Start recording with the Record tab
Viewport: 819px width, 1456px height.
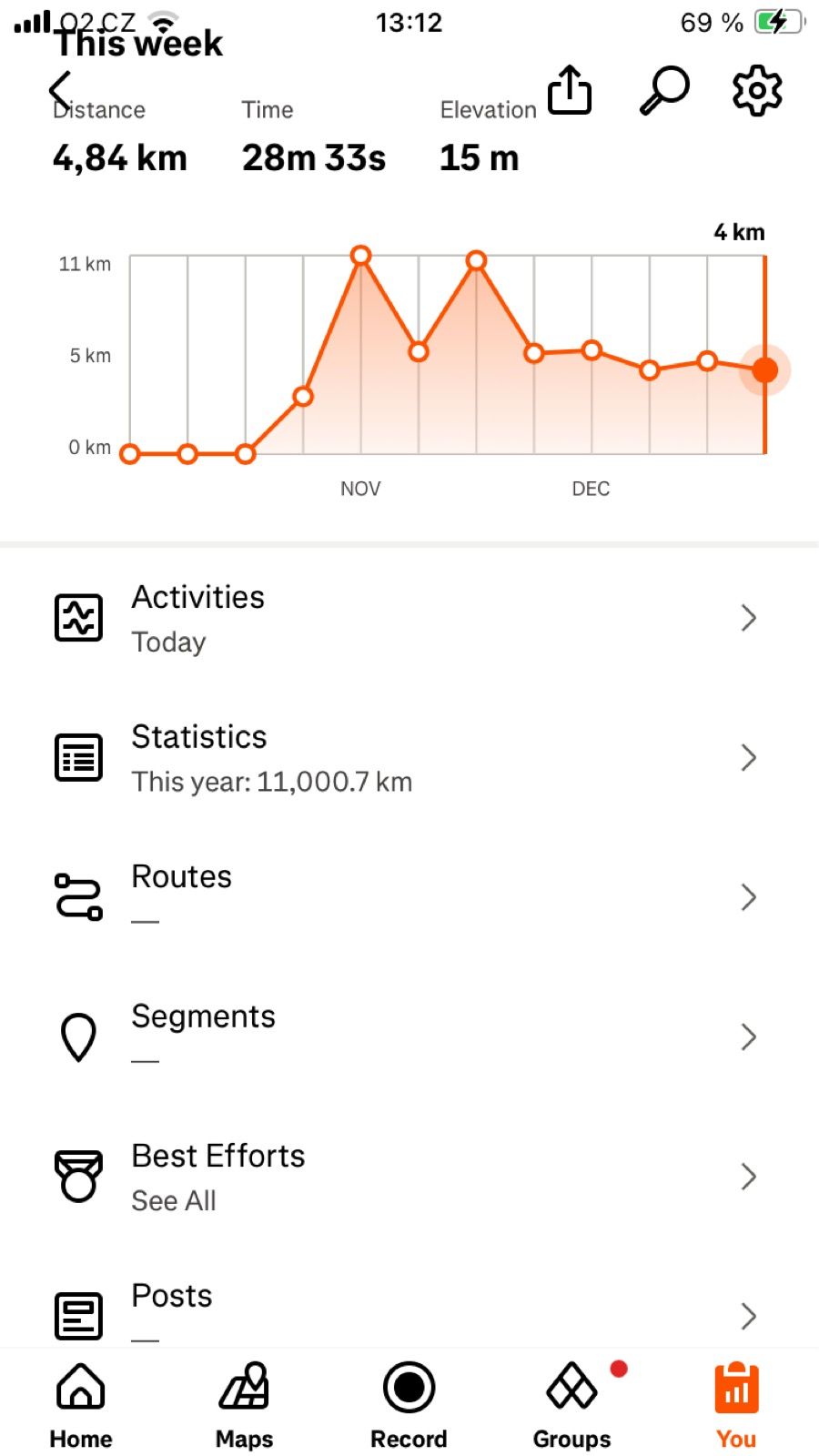[x=409, y=1404]
